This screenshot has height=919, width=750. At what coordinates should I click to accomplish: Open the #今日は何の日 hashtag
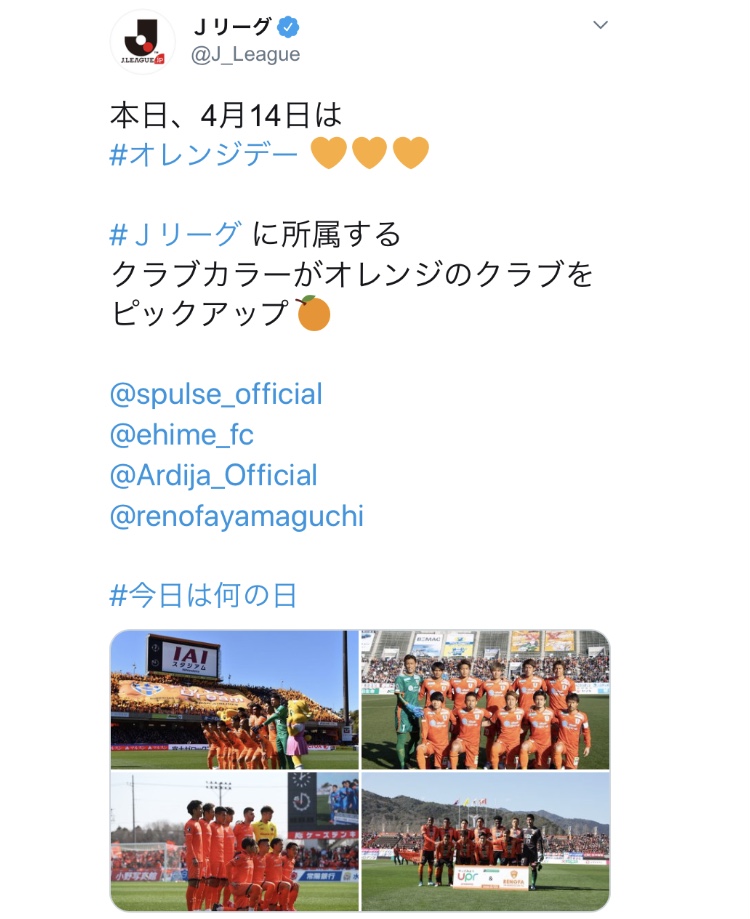(x=203, y=596)
